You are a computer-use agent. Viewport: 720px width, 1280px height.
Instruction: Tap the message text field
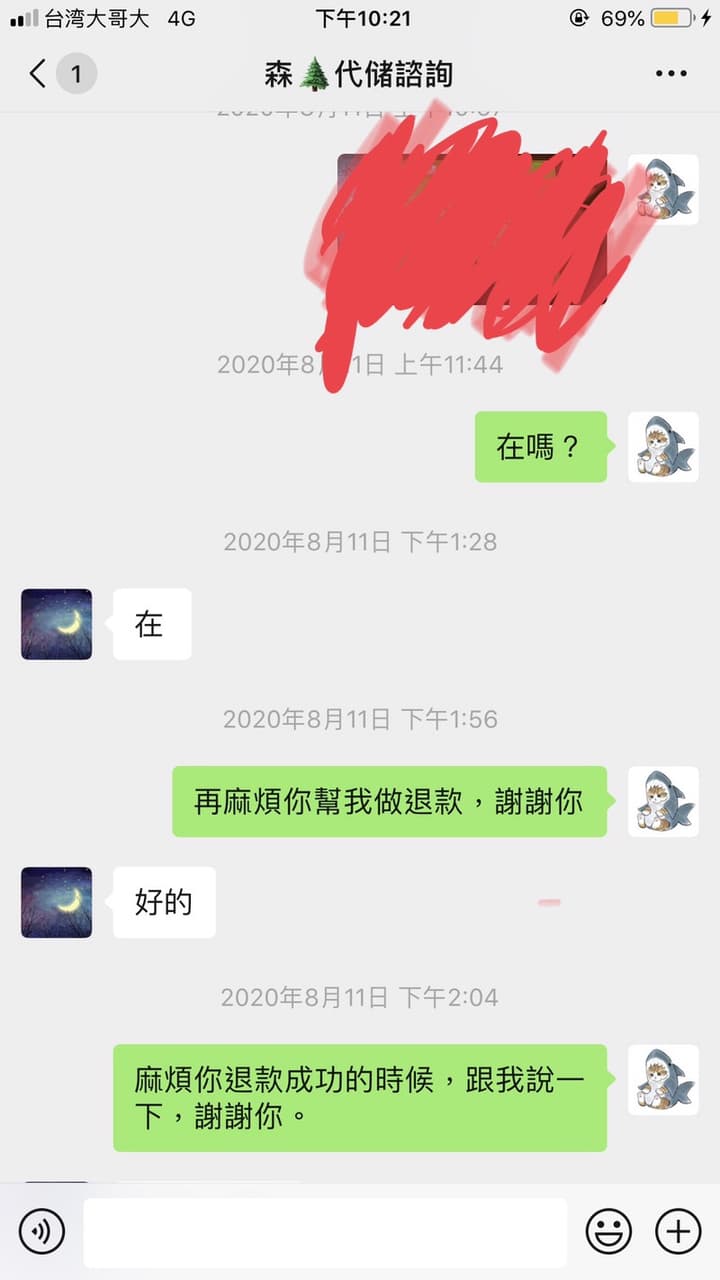(x=325, y=1232)
